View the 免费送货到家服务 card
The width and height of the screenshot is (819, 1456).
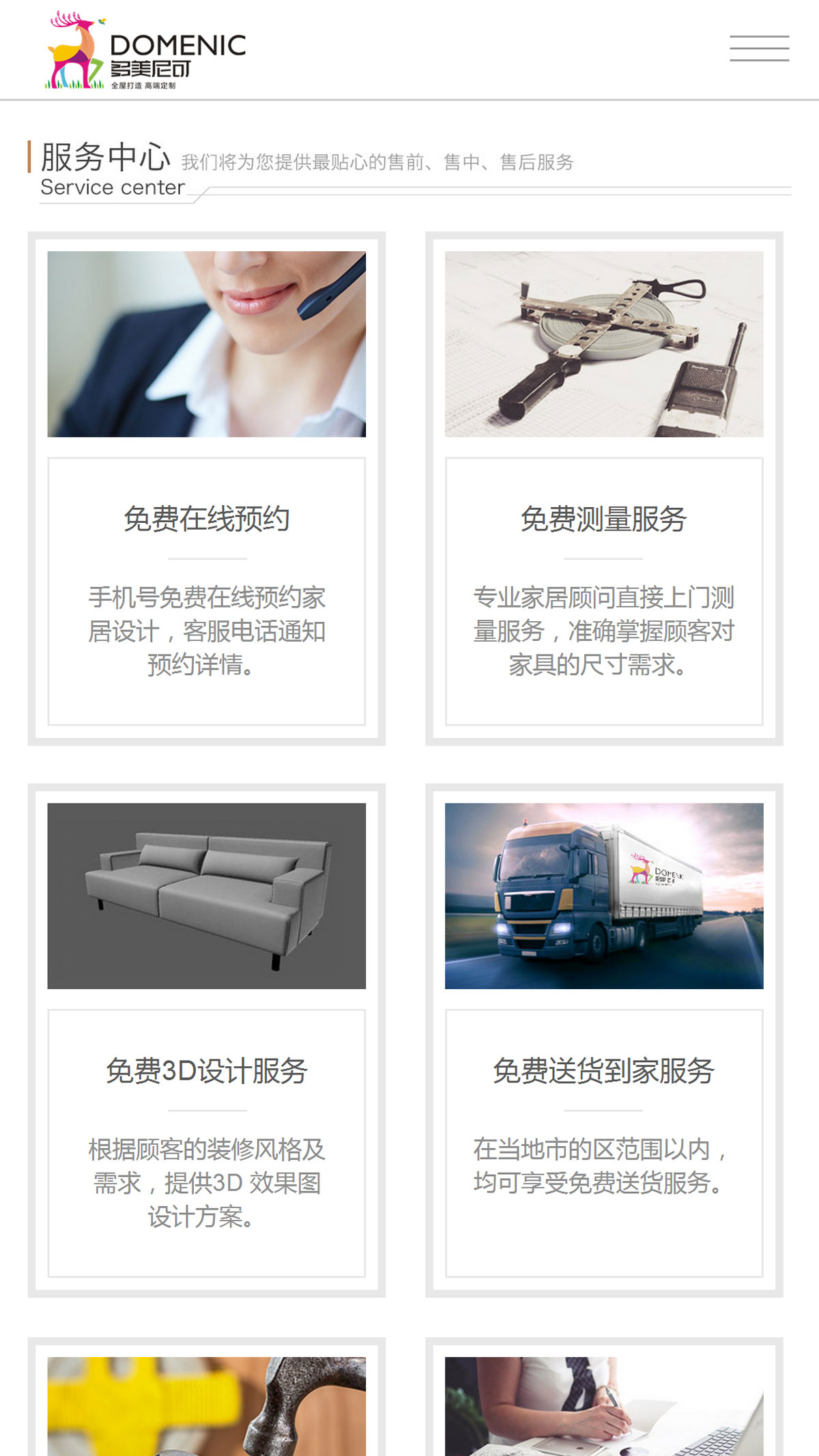(x=603, y=1071)
